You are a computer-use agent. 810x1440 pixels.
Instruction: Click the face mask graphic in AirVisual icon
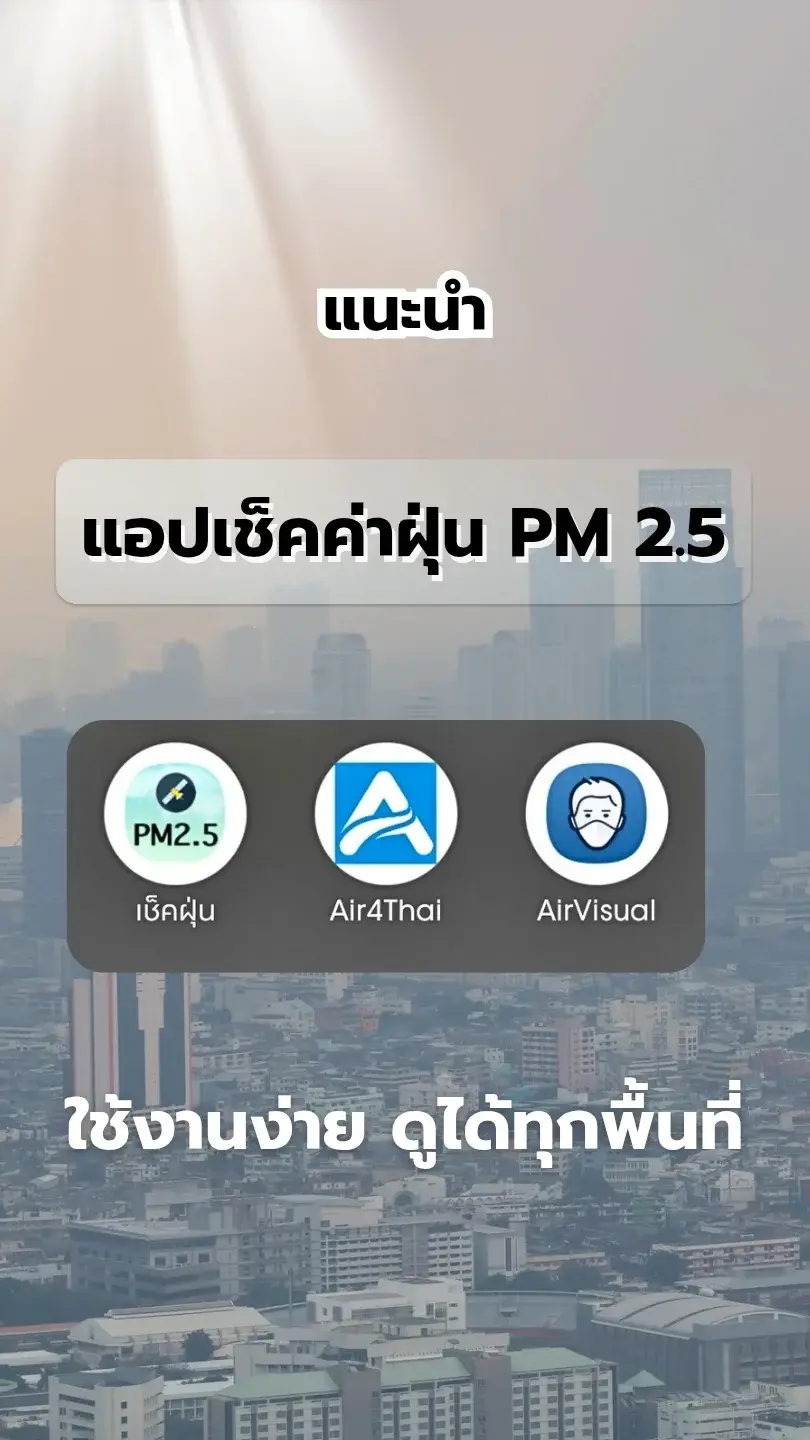click(596, 830)
